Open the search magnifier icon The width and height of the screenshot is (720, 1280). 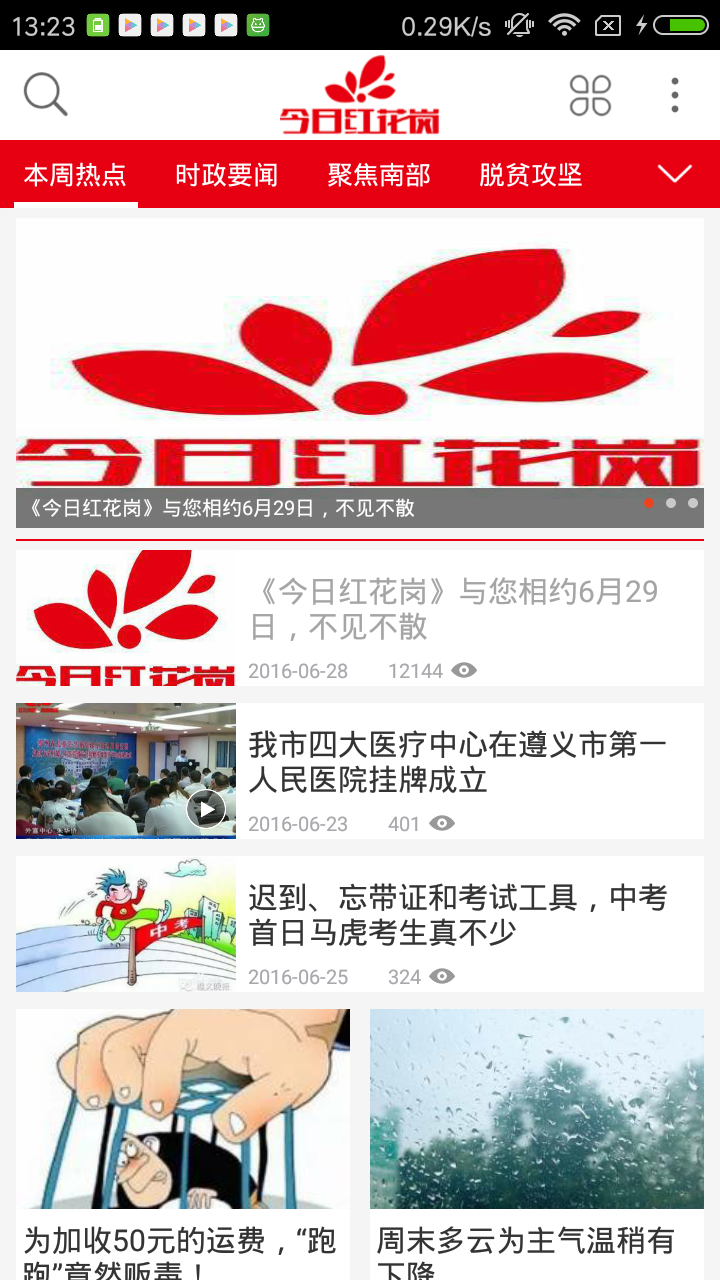point(45,95)
